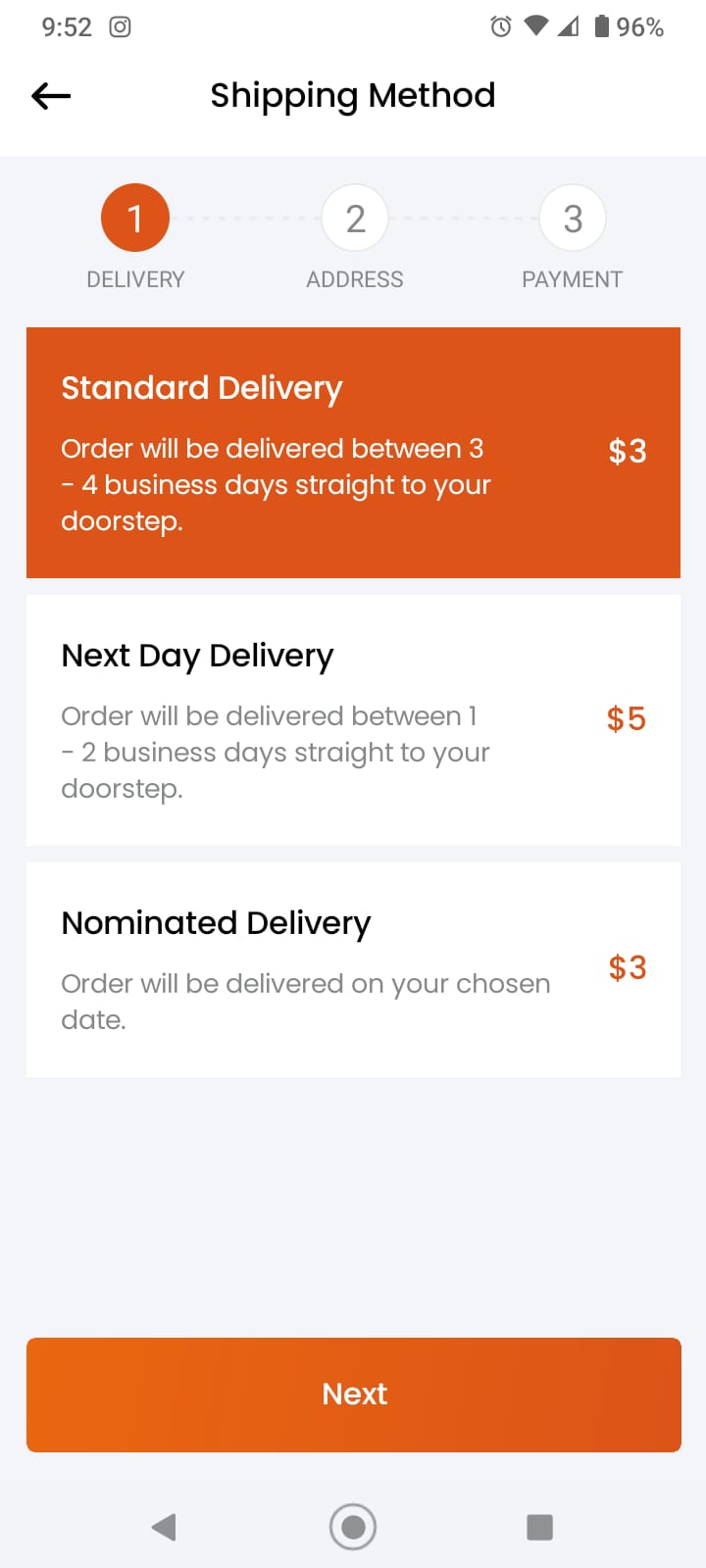
Task: Select the Standard Delivery option
Action: pos(353,451)
